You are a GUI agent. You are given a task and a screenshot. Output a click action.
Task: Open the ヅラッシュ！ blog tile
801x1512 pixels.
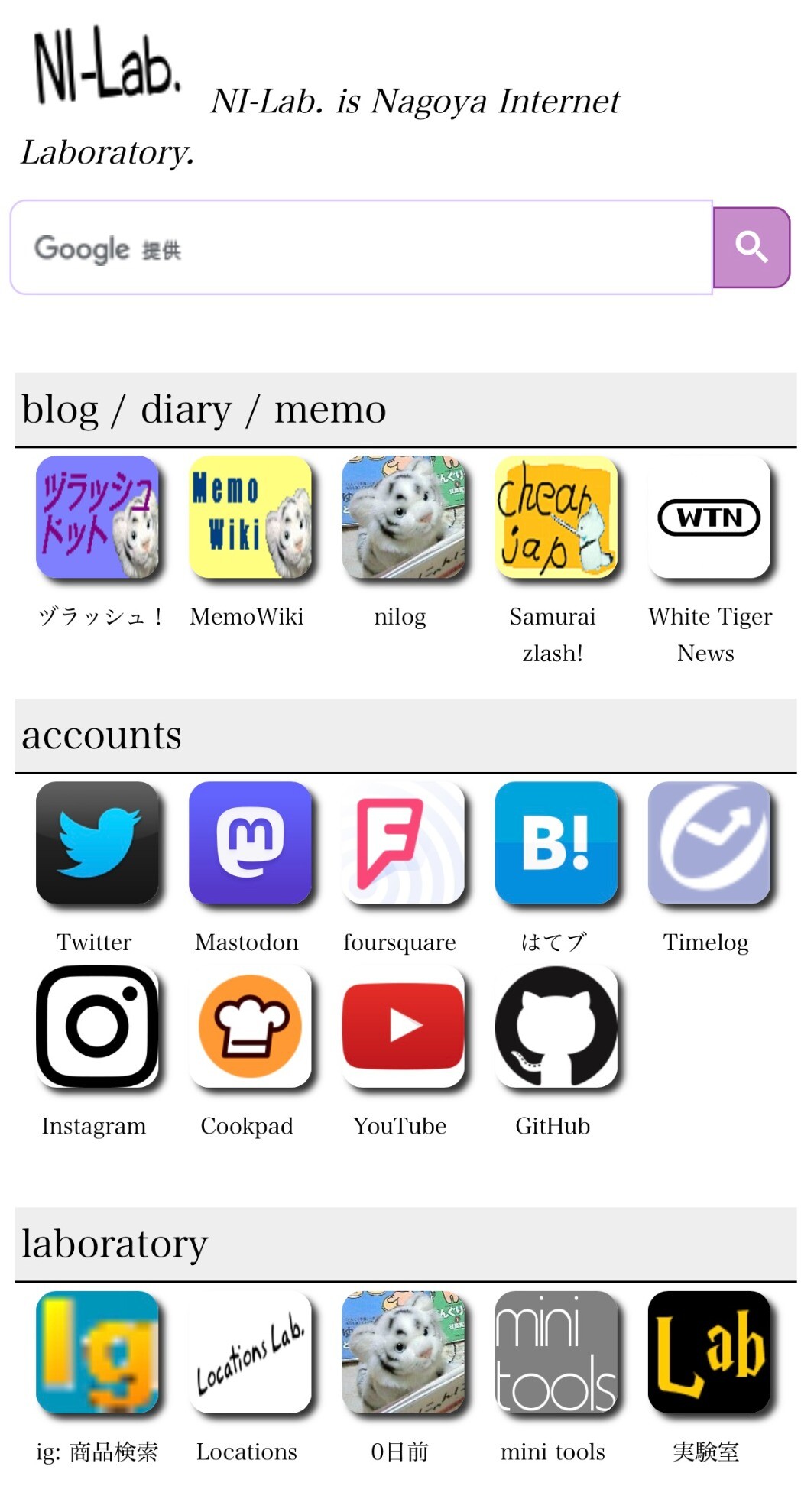(x=98, y=518)
